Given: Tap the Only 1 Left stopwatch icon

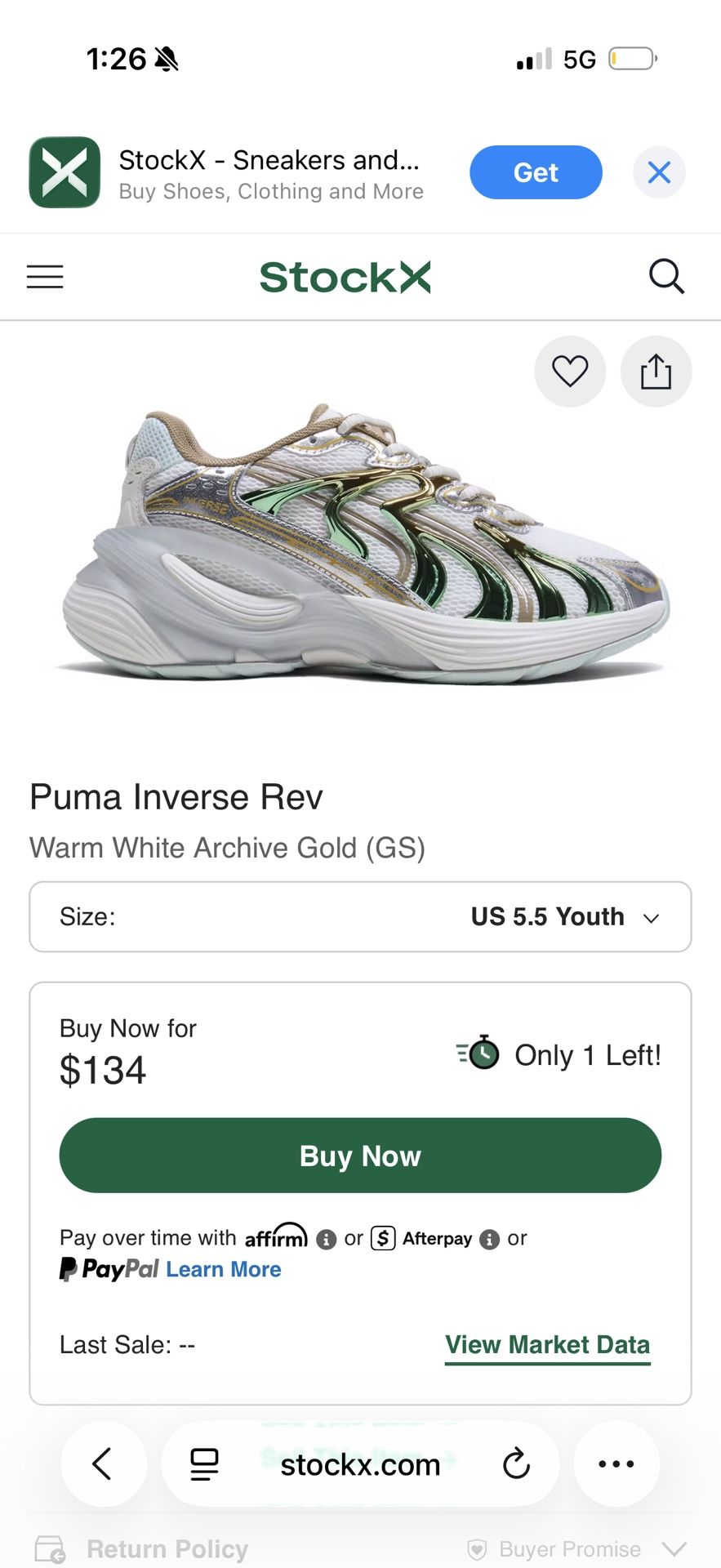Looking at the screenshot, I should [477, 1054].
